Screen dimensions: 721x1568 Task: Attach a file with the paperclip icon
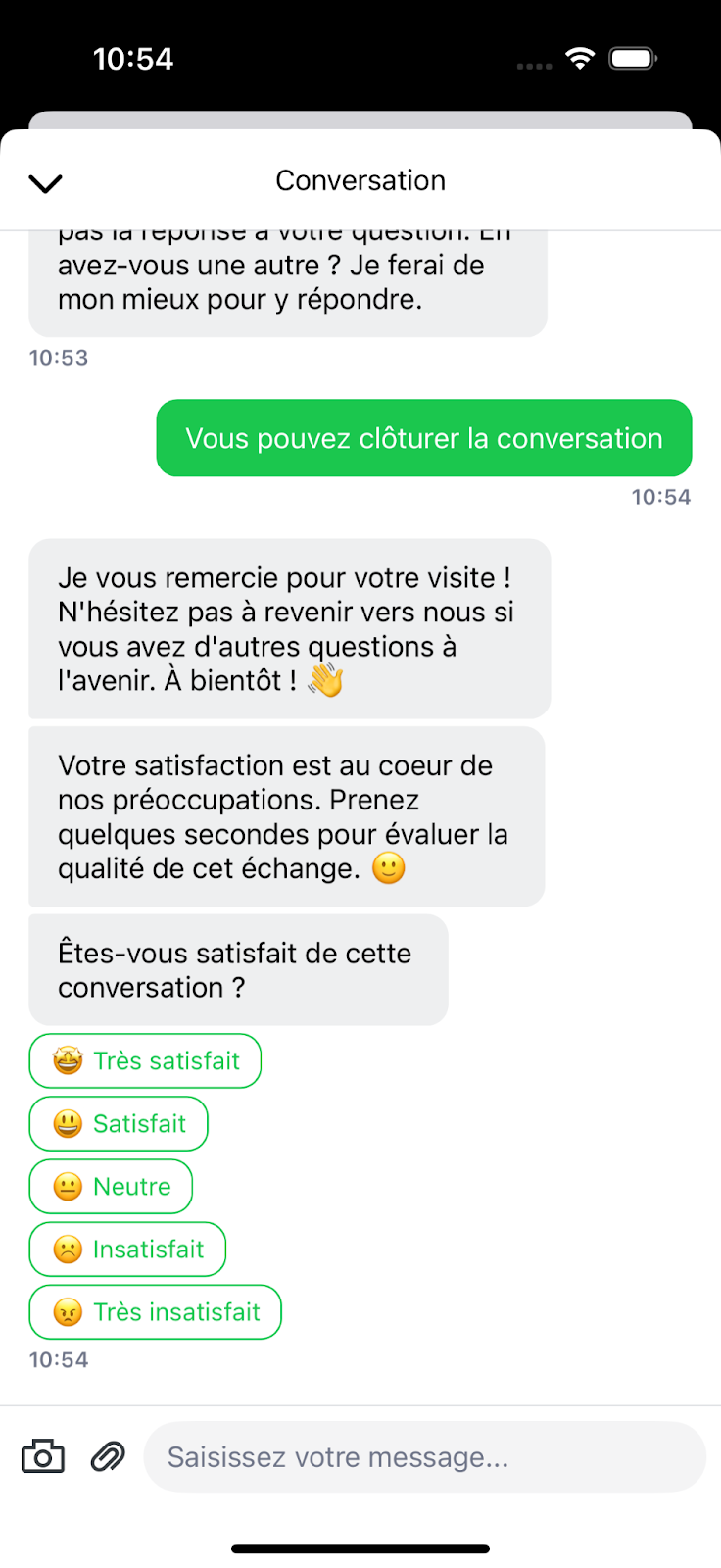(x=108, y=1457)
